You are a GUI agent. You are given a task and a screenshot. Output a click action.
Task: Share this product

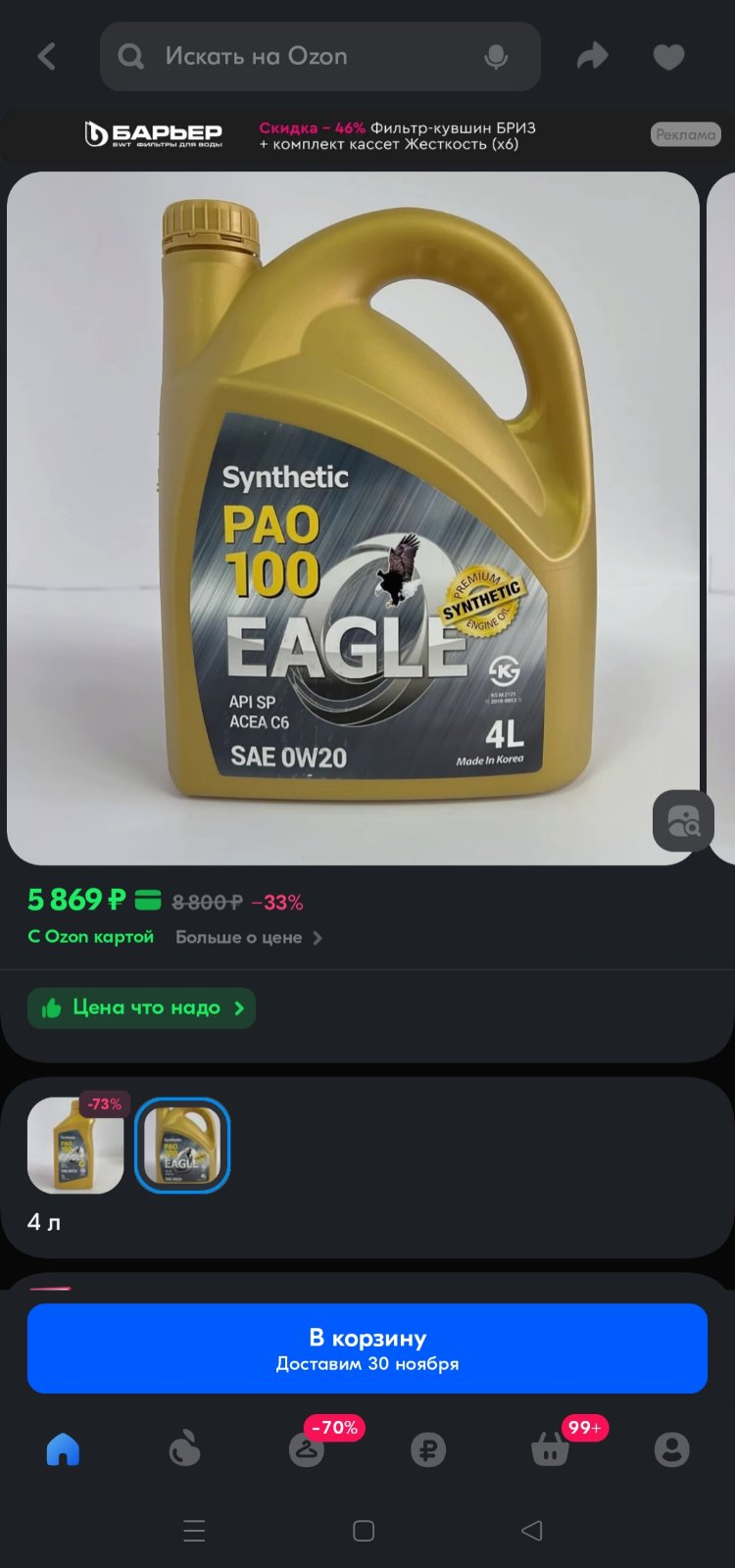592,57
